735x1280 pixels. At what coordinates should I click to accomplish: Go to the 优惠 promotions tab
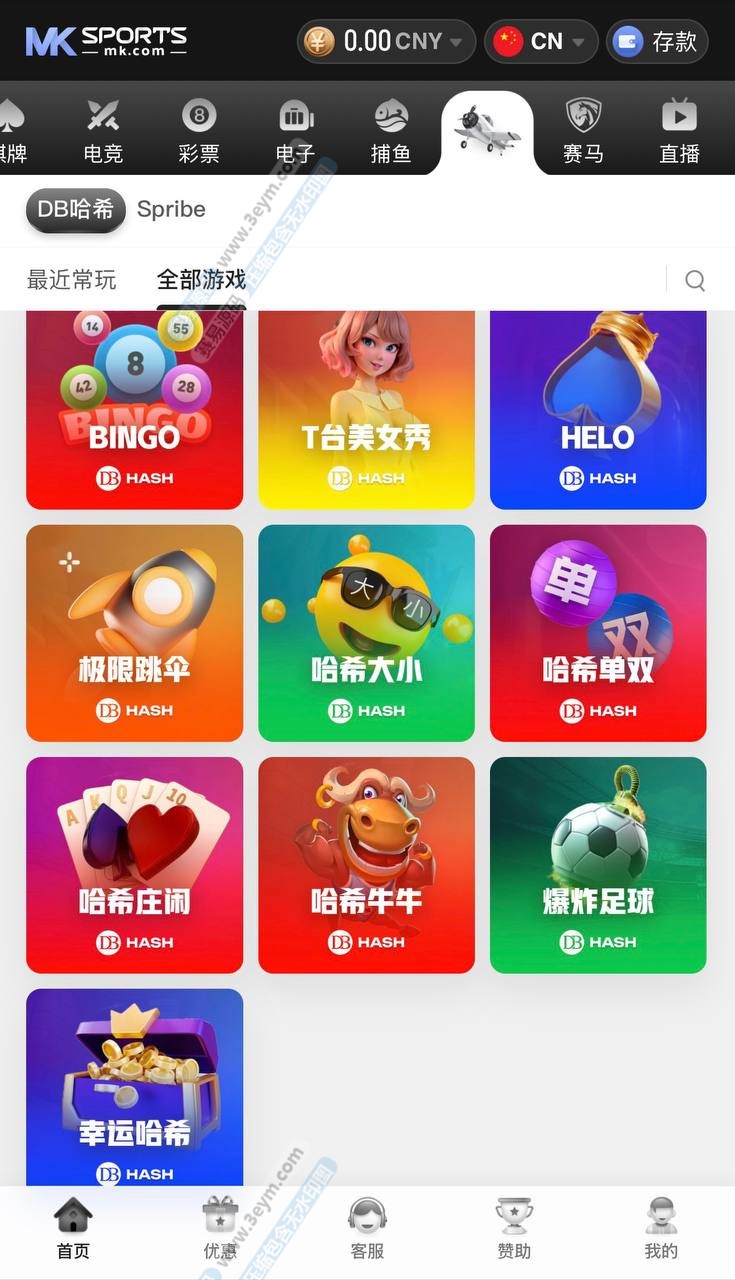(x=220, y=1230)
